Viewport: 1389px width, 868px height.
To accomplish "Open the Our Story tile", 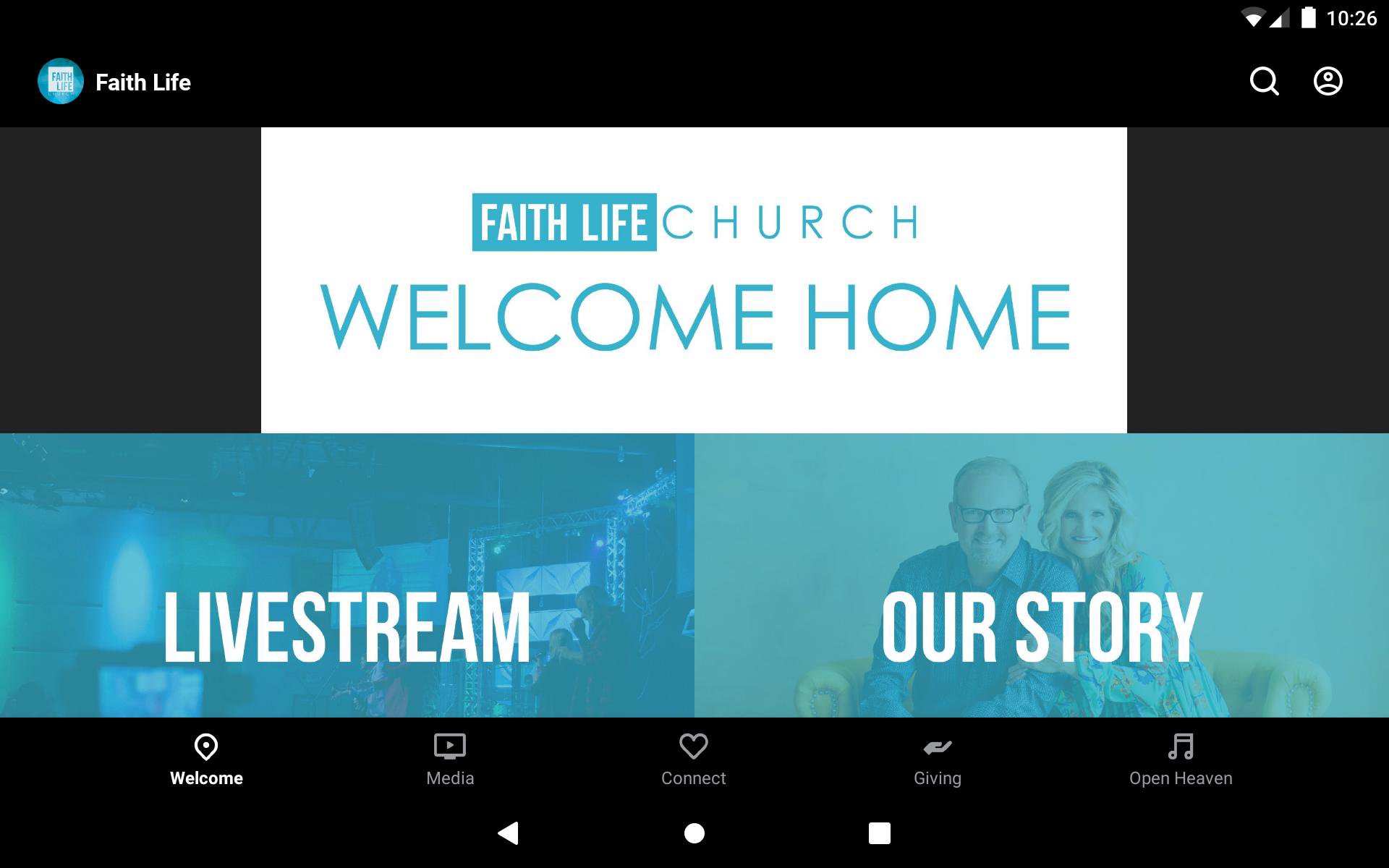I will click(x=1041, y=575).
